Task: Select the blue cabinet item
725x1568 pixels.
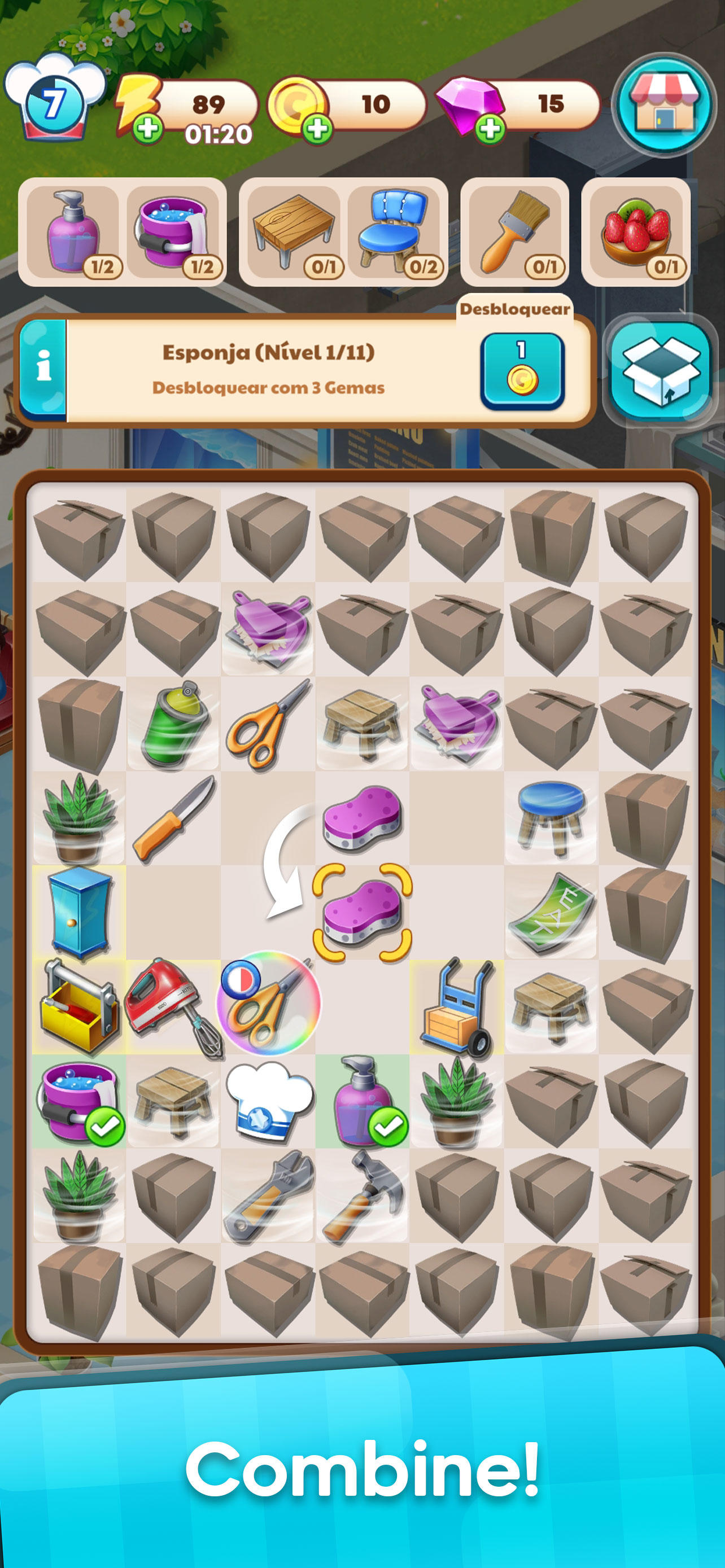Action: coord(79,912)
